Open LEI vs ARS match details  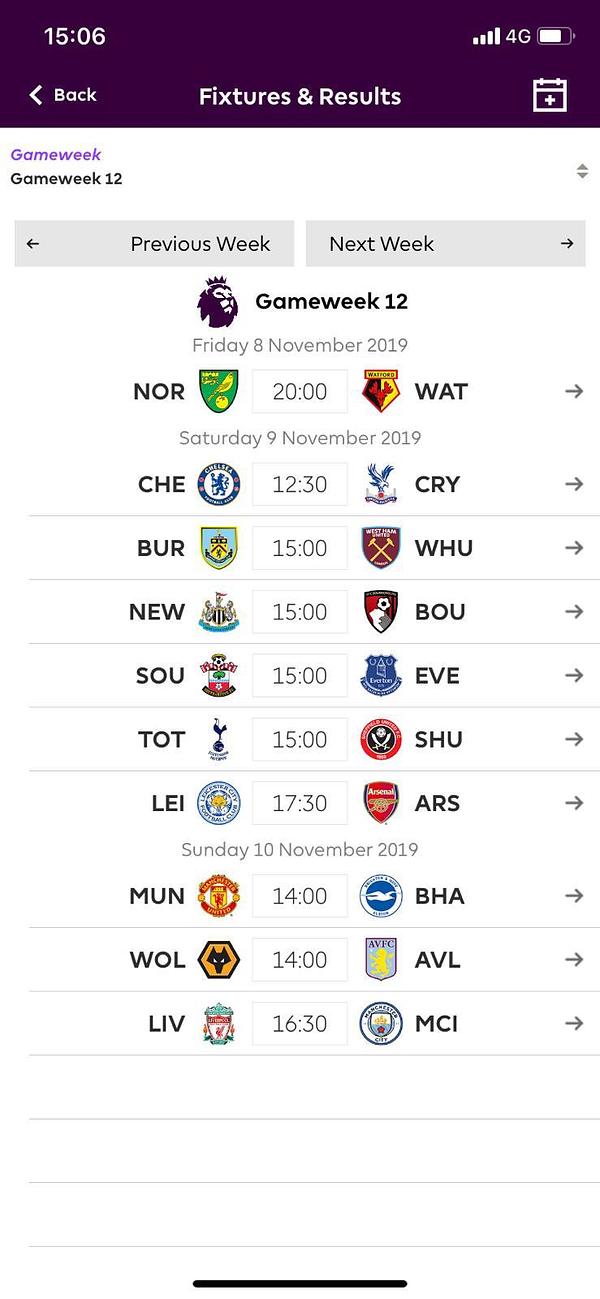pyautogui.click(x=300, y=803)
